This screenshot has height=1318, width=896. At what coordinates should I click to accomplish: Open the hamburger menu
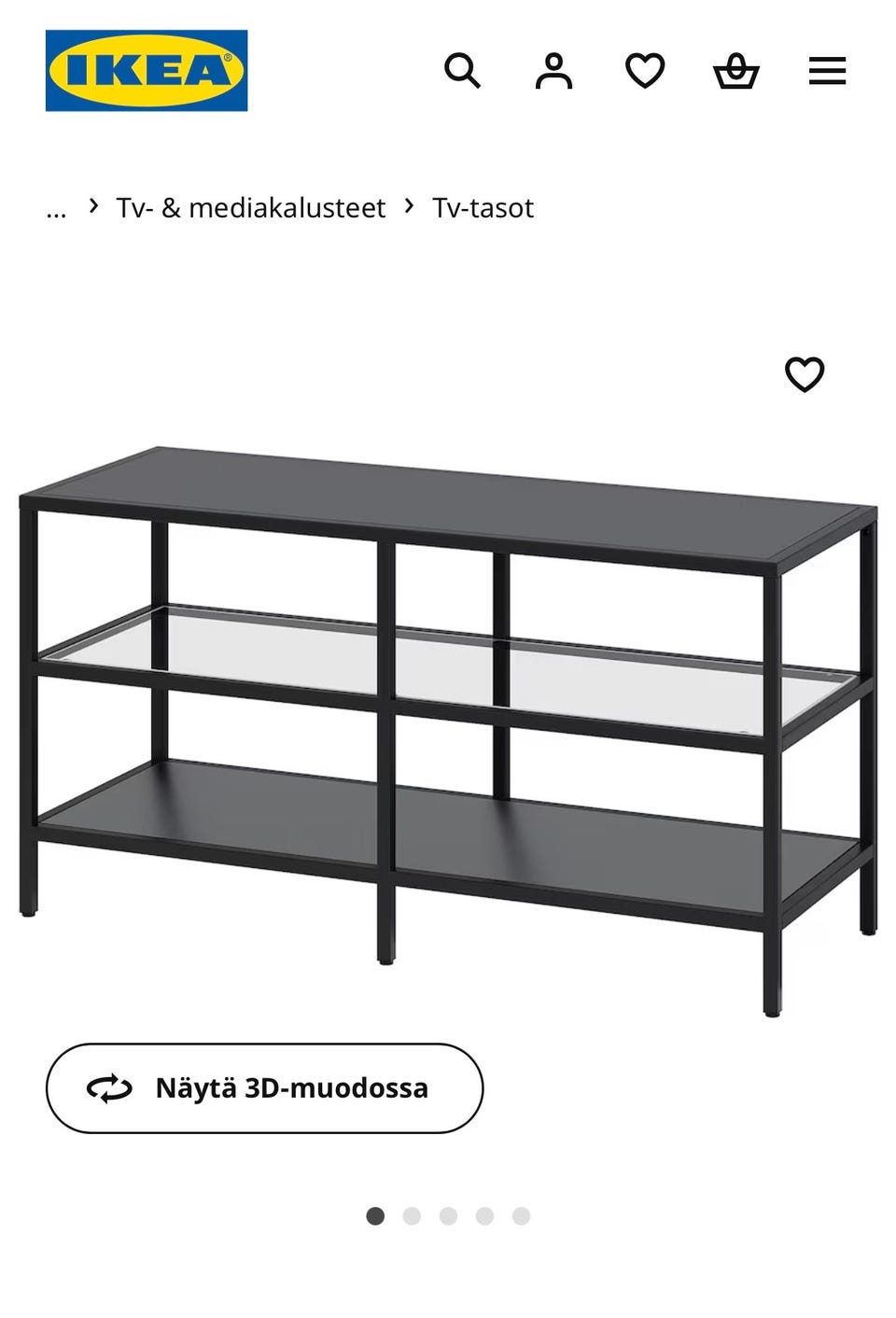coord(827,71)
